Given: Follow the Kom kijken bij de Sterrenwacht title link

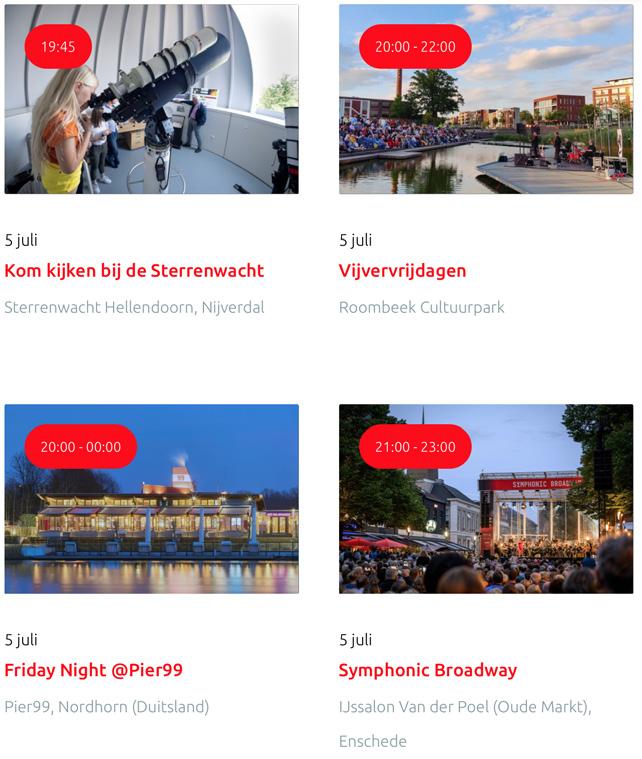Looking at the screenshot, I should coord(134,271).
